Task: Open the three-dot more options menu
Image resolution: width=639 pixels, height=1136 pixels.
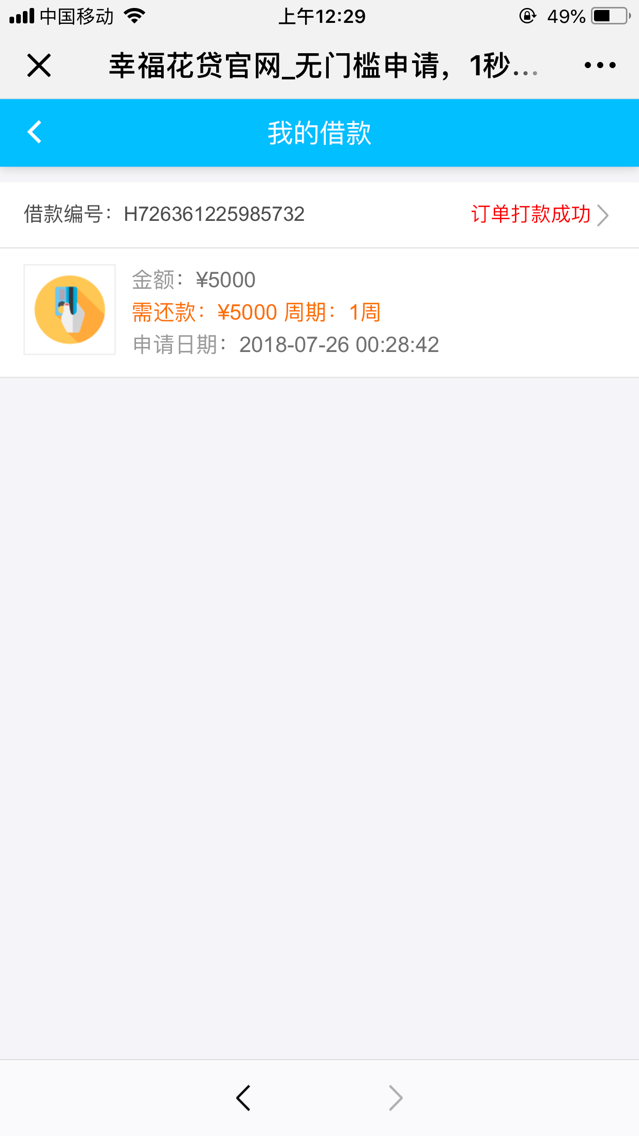Action: point(599,66)
